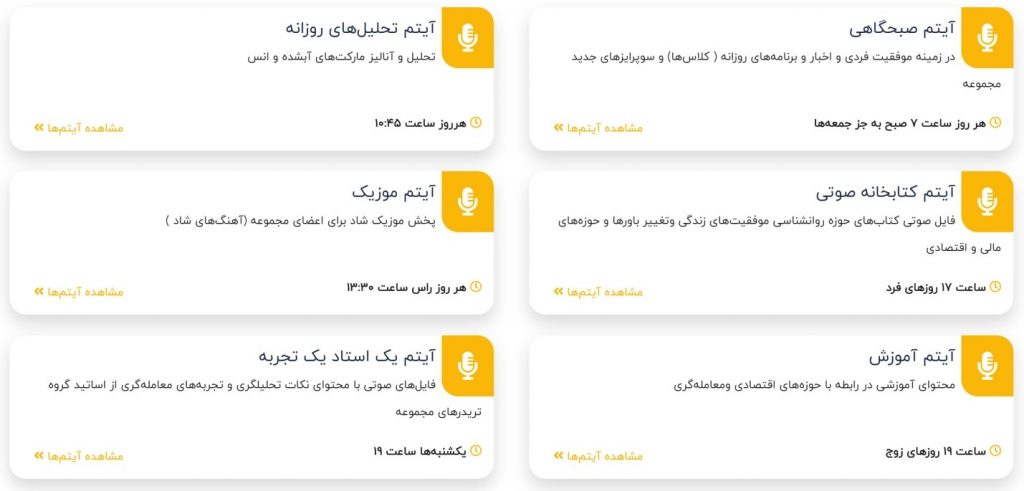
Task: Tap مشاهده آیتم‌ها in آیتم یک استاد یک تجربه
Action: [78, 456]
